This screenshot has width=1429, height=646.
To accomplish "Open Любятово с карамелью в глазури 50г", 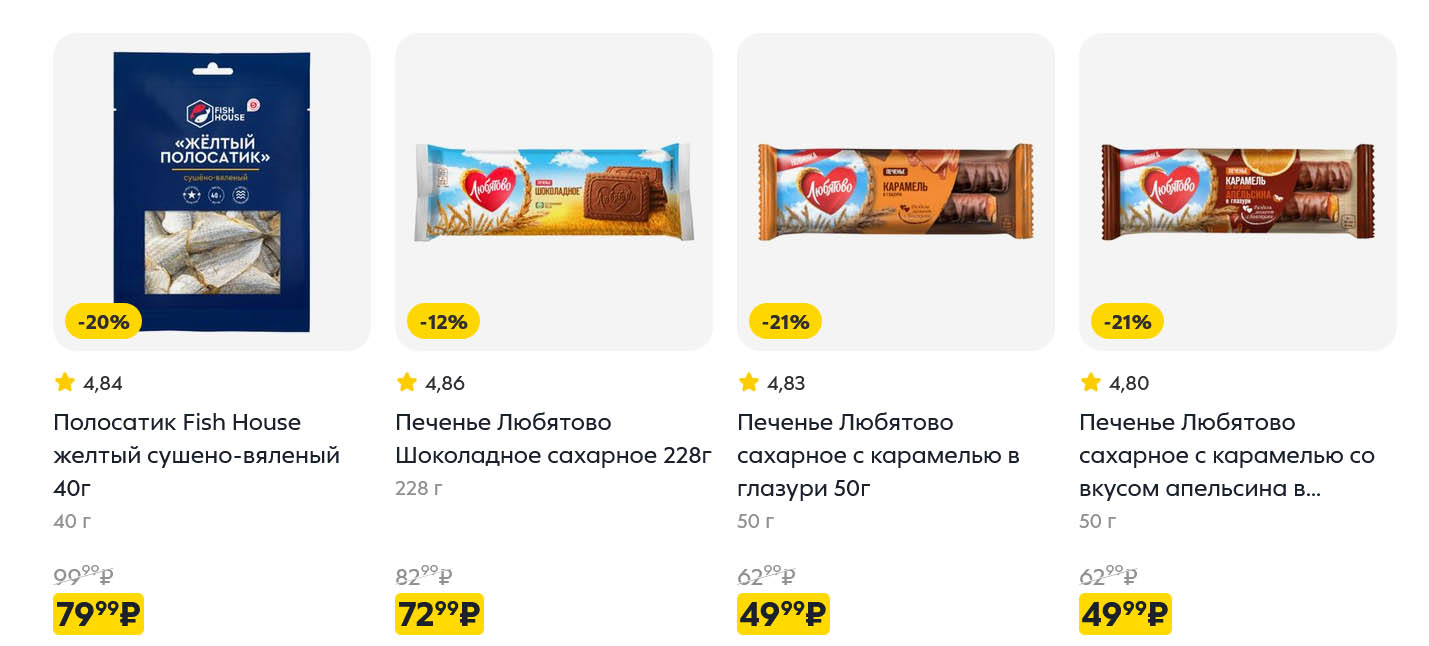I will click(895, 192).
